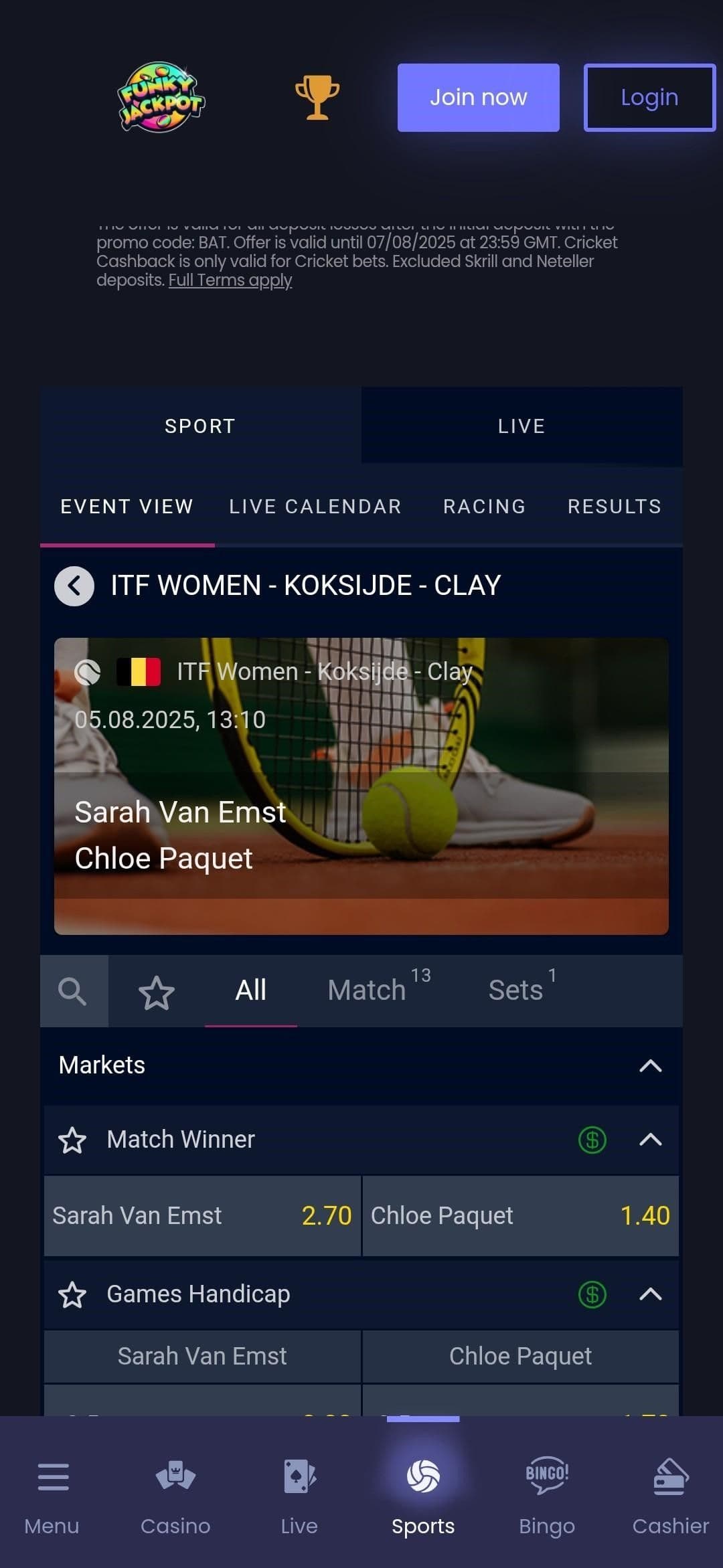Select Sarah Van Emst 2.70 odds
The image size is (723, 1568).
click(x=201, y=1215)
